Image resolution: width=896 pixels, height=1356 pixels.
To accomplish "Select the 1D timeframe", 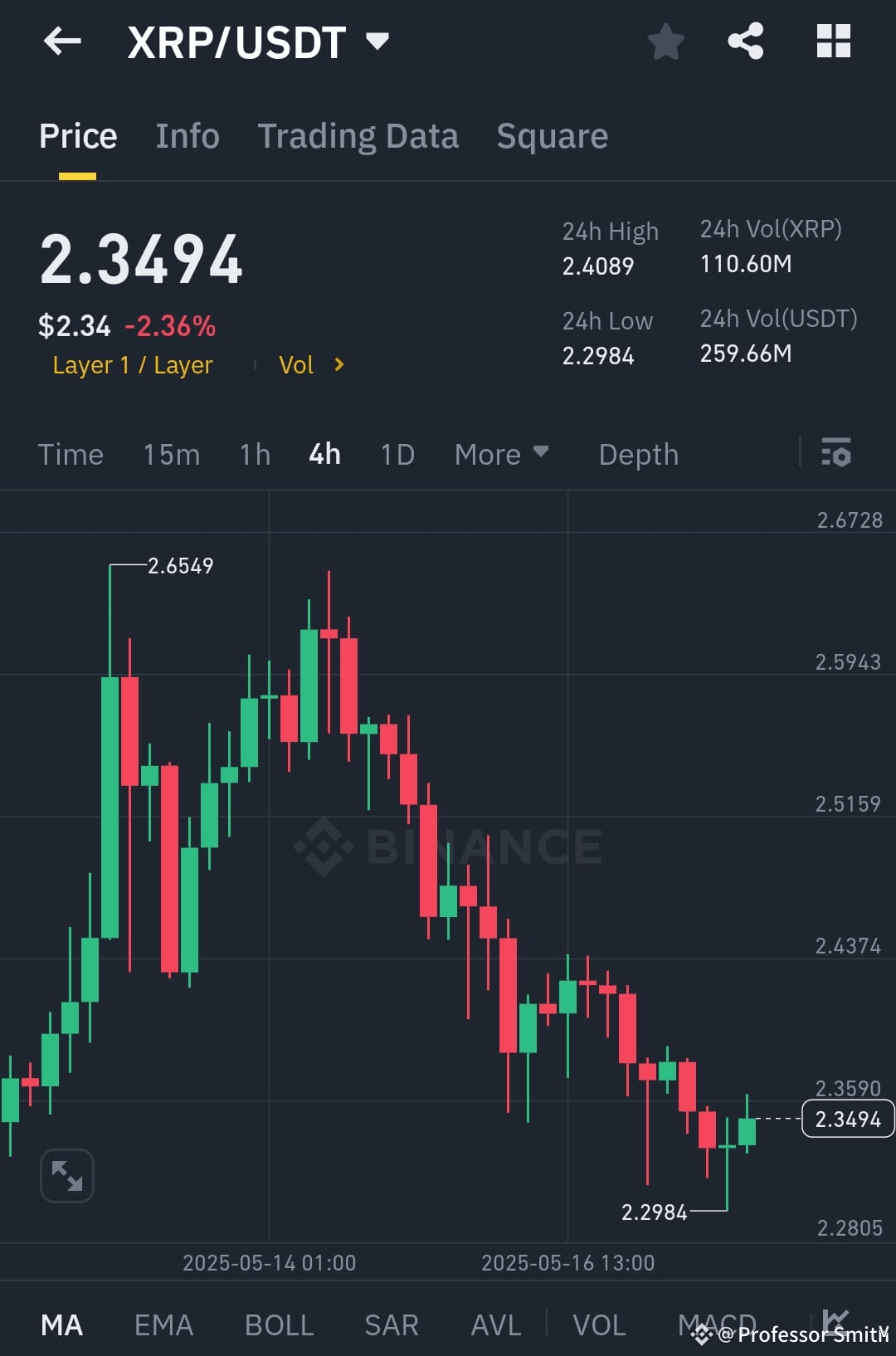I will pos(397,454).
